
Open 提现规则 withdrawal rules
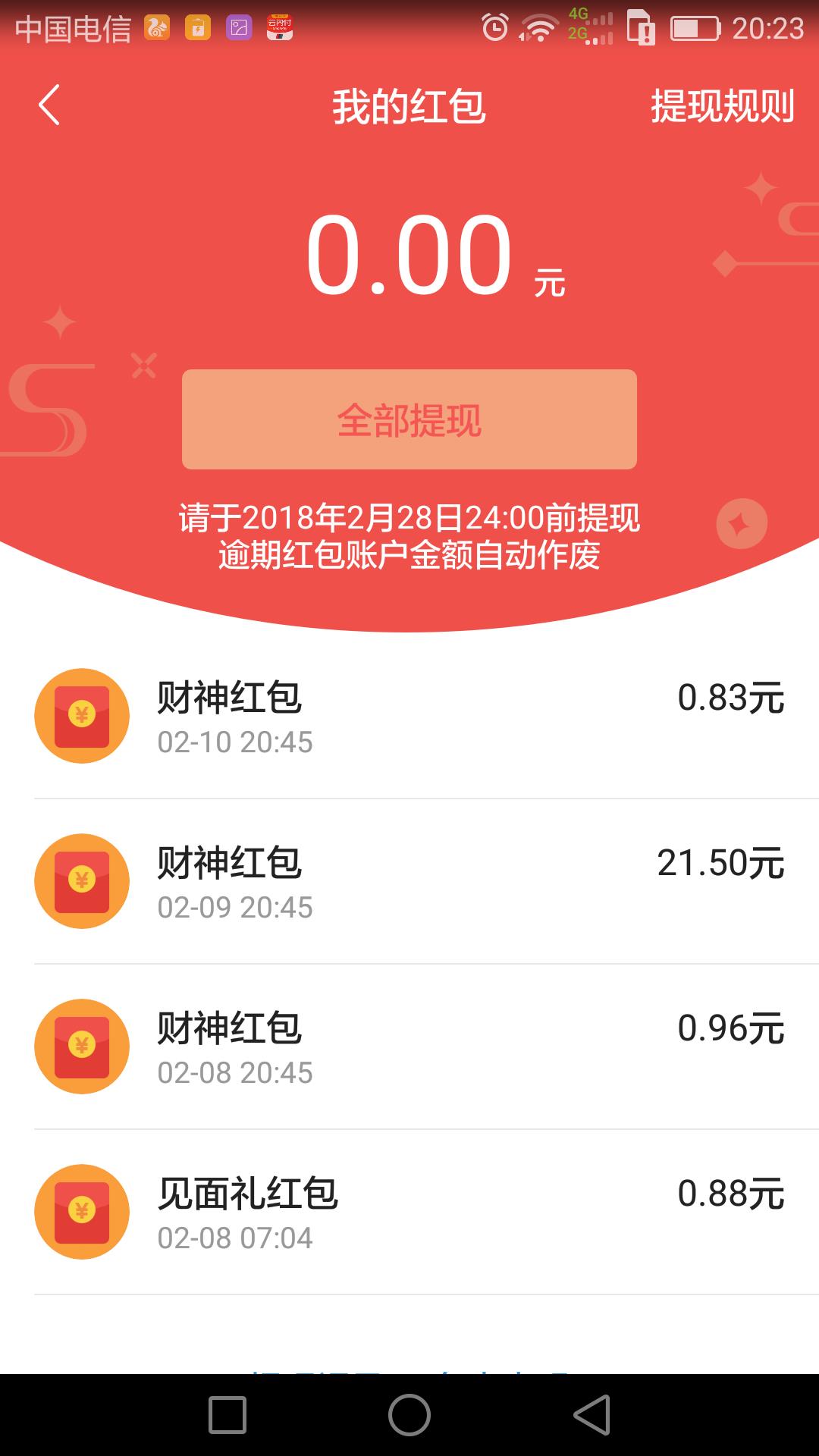[723, 106]
